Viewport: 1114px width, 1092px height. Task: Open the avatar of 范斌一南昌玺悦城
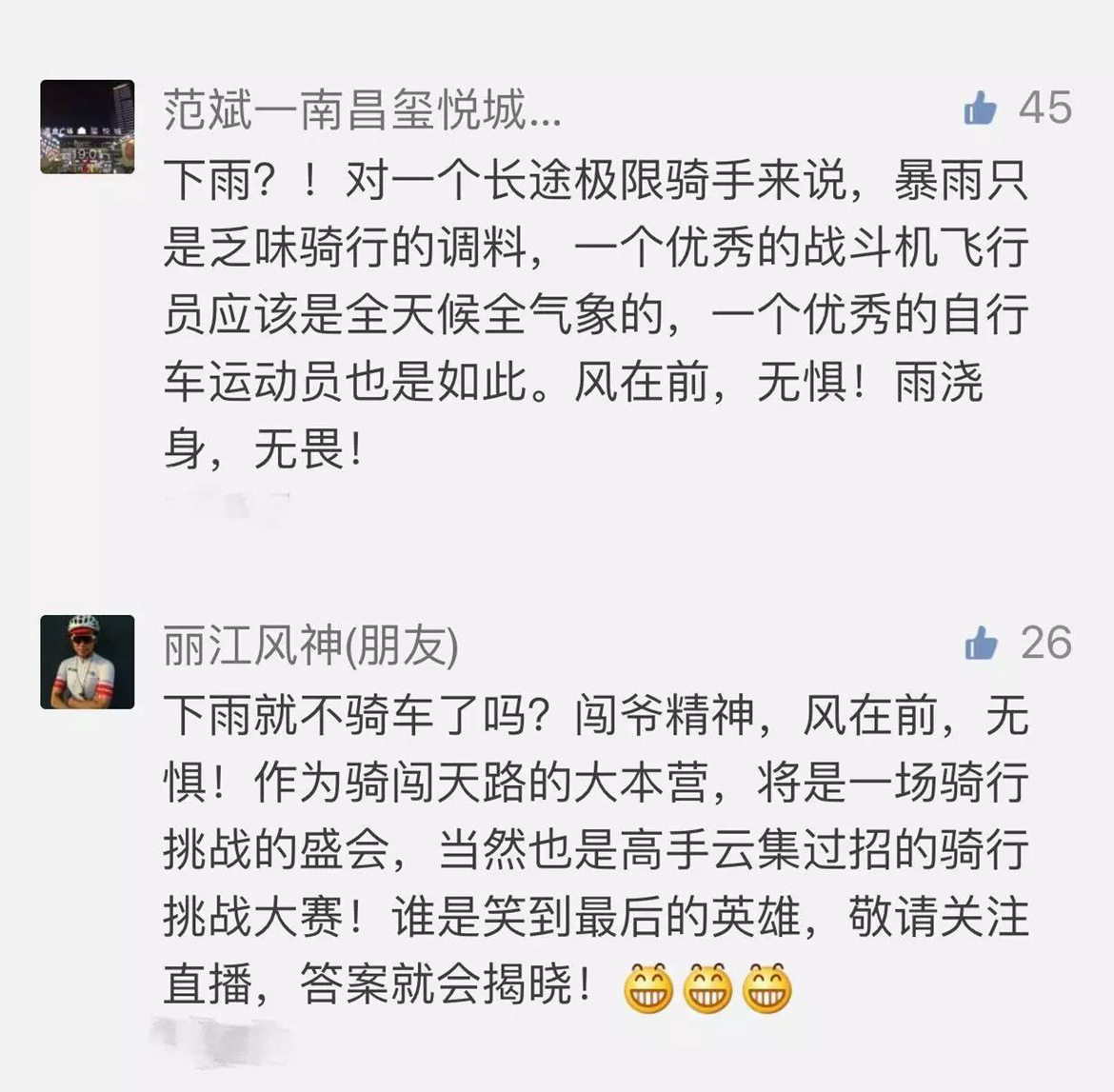point(88,127)
